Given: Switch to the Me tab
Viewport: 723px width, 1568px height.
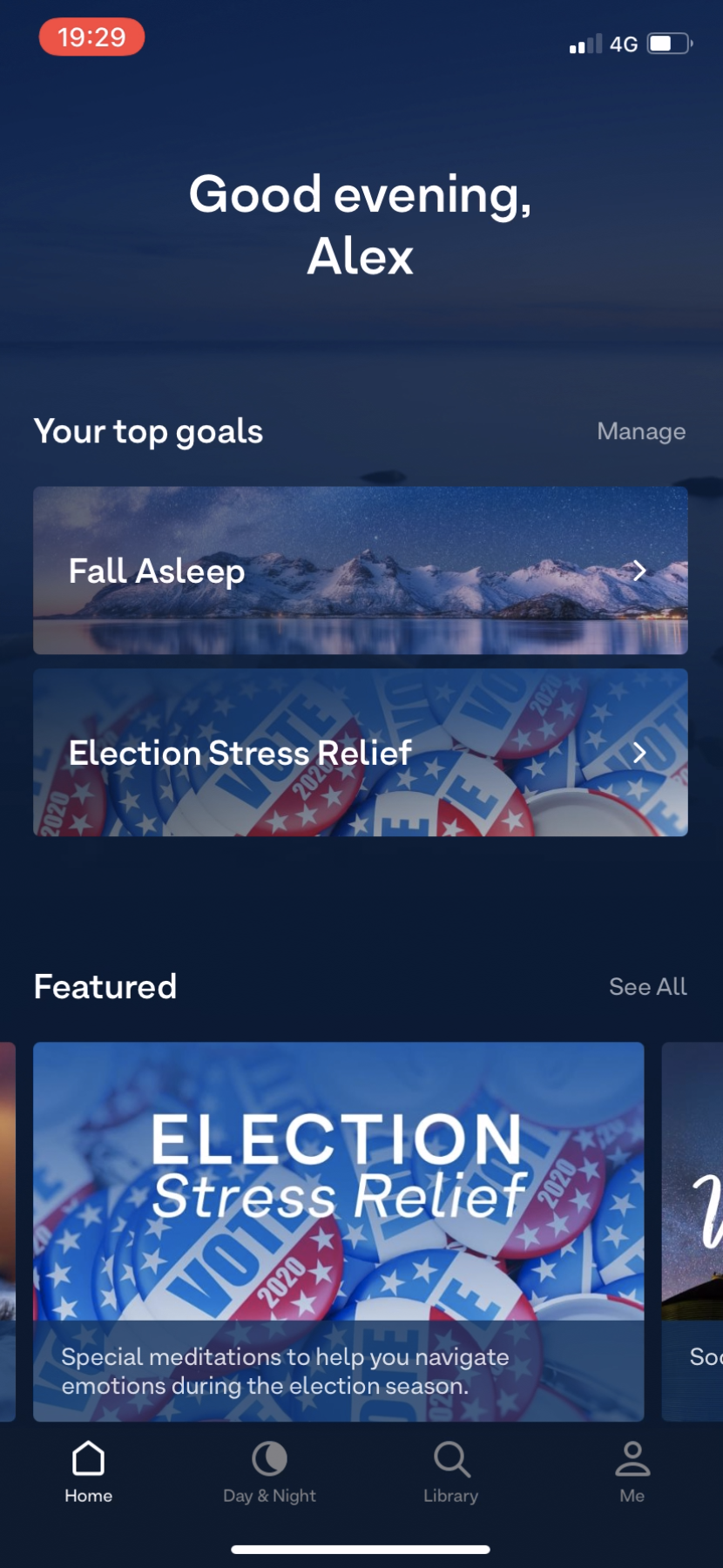Looking at the screenshot, I should pyautogui.click(x=632, y=1472).
